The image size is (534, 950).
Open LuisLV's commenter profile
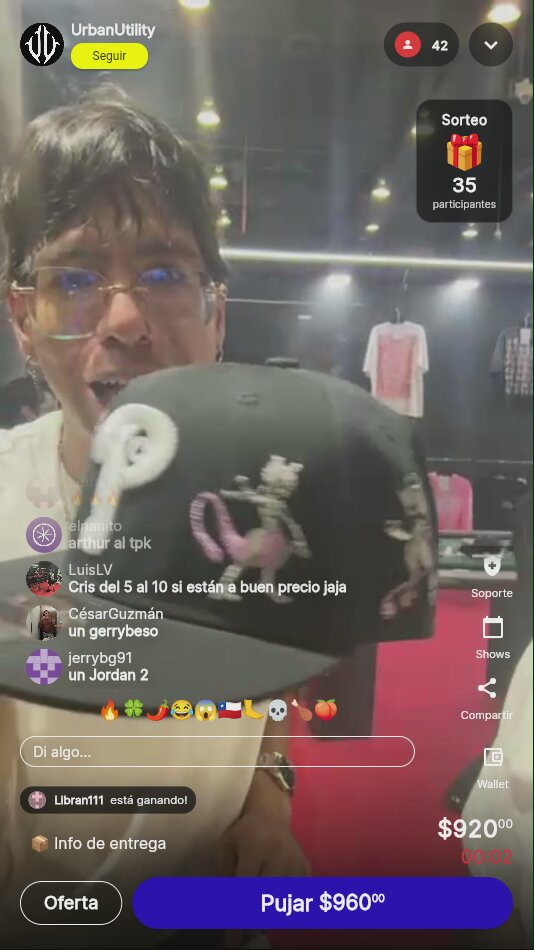coord(44,579)
